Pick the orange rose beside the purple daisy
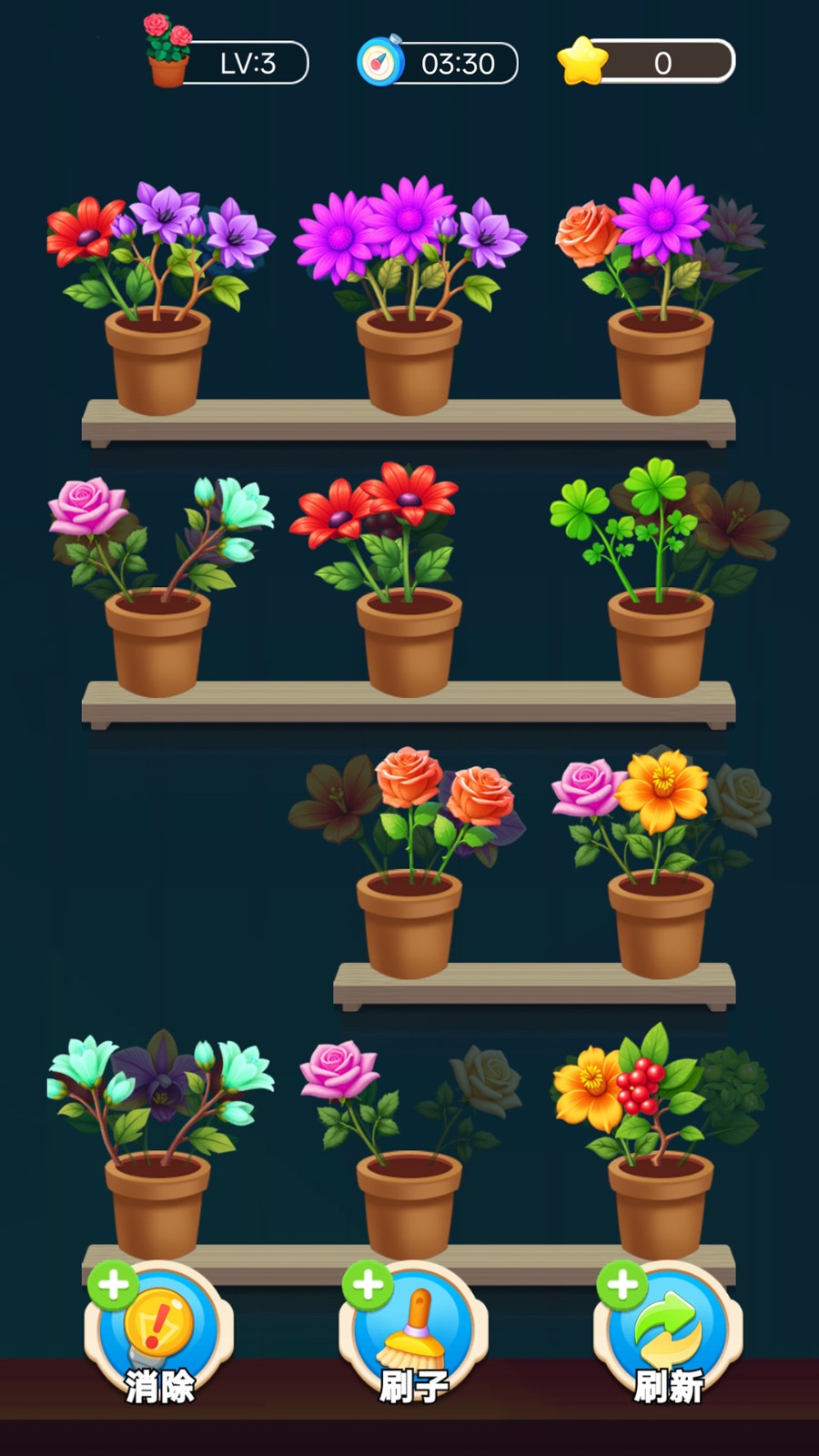Viewport: 819px width, 1456px height. (x=587, y=232)
